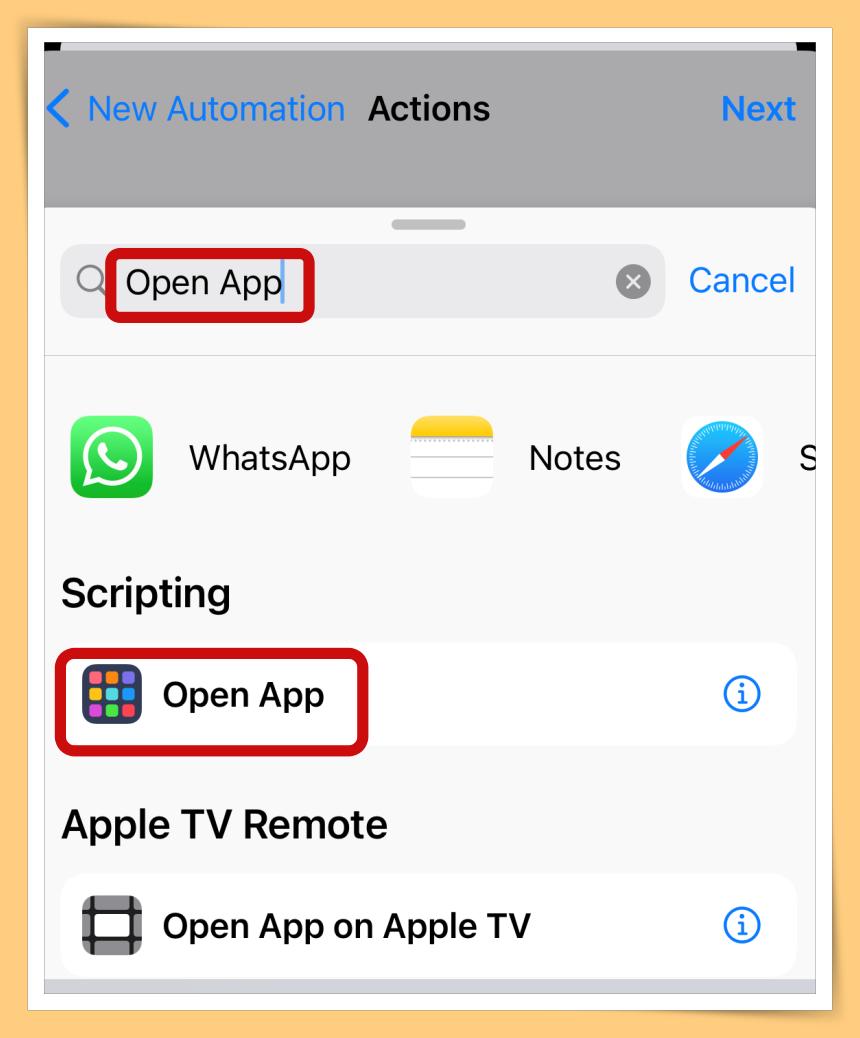860x1038 pixels.
Task: Select the Notes app suggestion
Action: pos(517,458)
